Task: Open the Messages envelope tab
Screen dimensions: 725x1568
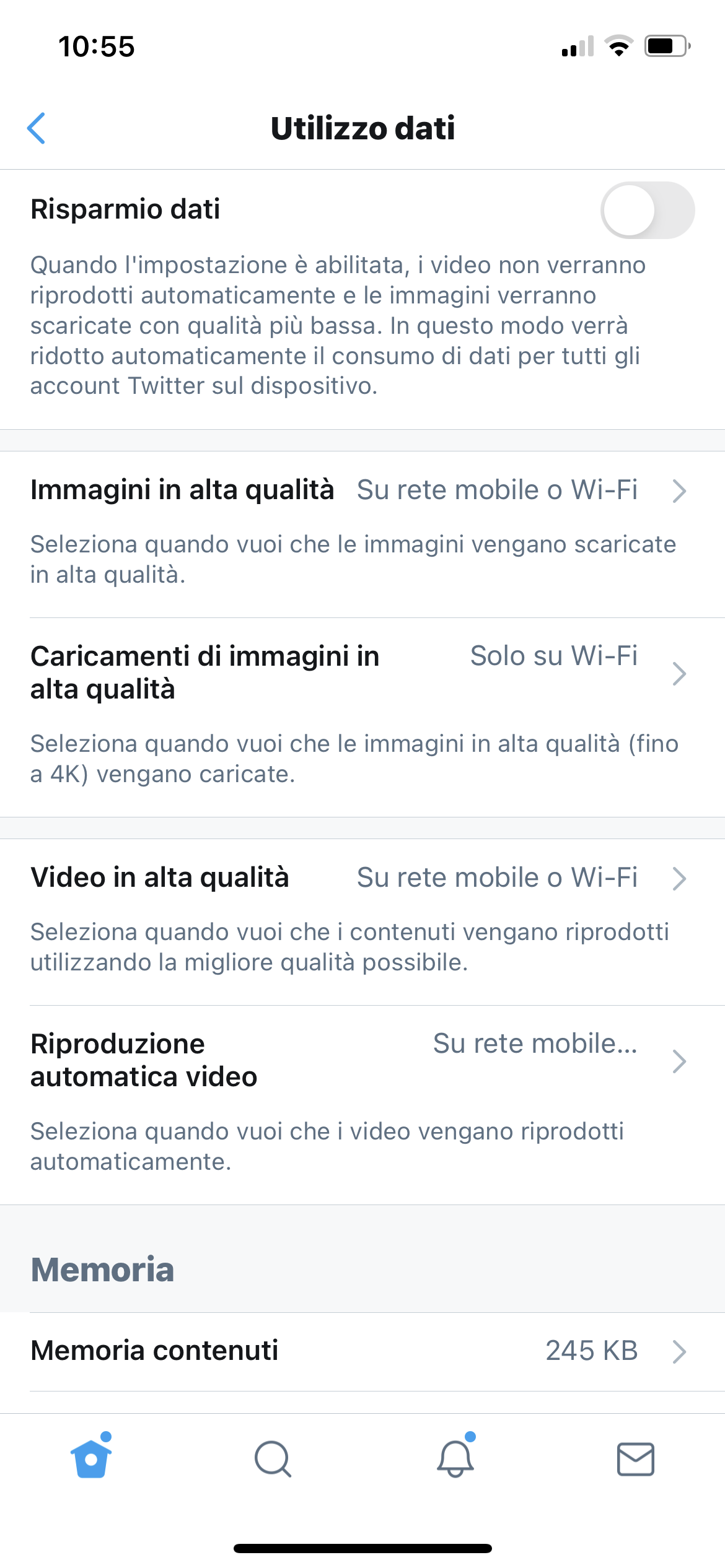Action: [x=636, y=1459]
